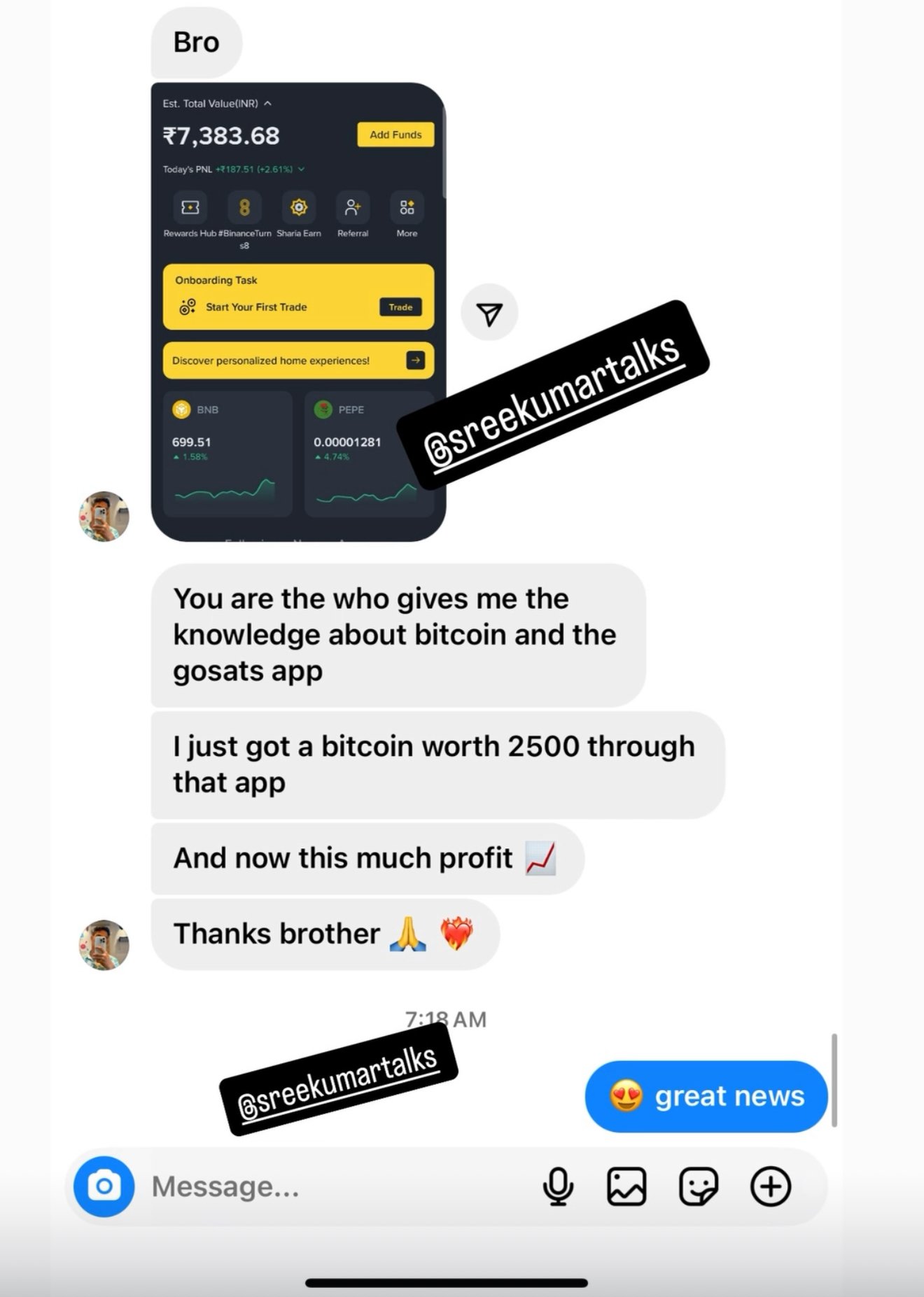Open sender's profile picture beside Thanks brother
Image resolution: width=924 pixels, height=1297 pixels.
104,945
